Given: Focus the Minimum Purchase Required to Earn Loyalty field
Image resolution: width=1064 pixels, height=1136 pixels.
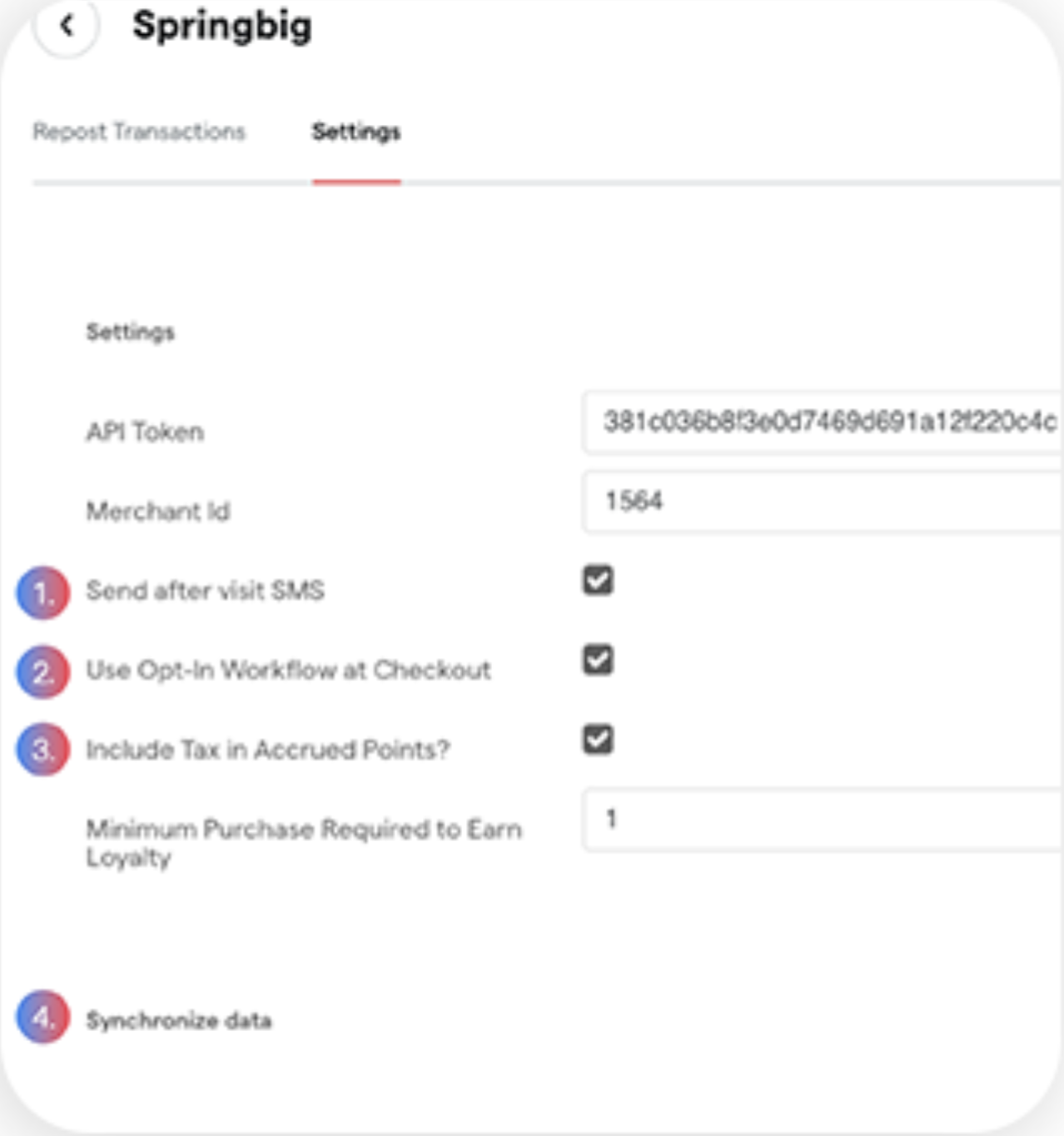Looking at the screenshot, I should pos(822,820).
